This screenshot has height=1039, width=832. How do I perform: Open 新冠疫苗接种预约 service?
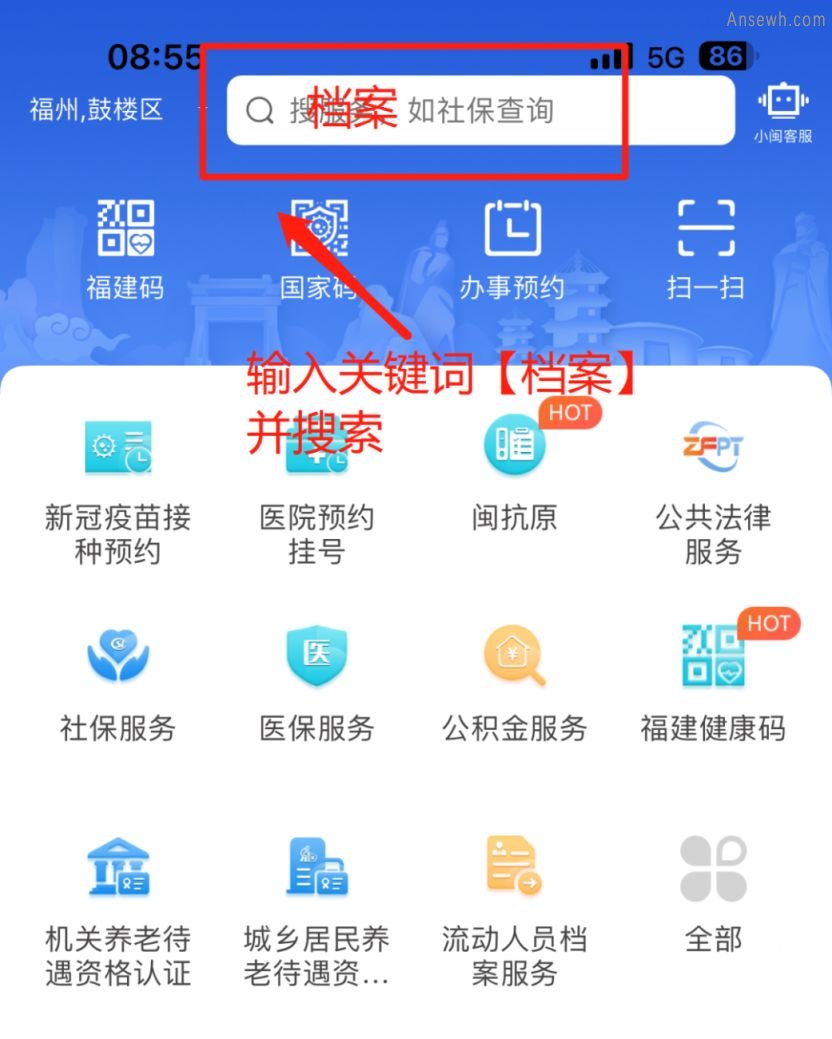point(118,490)
